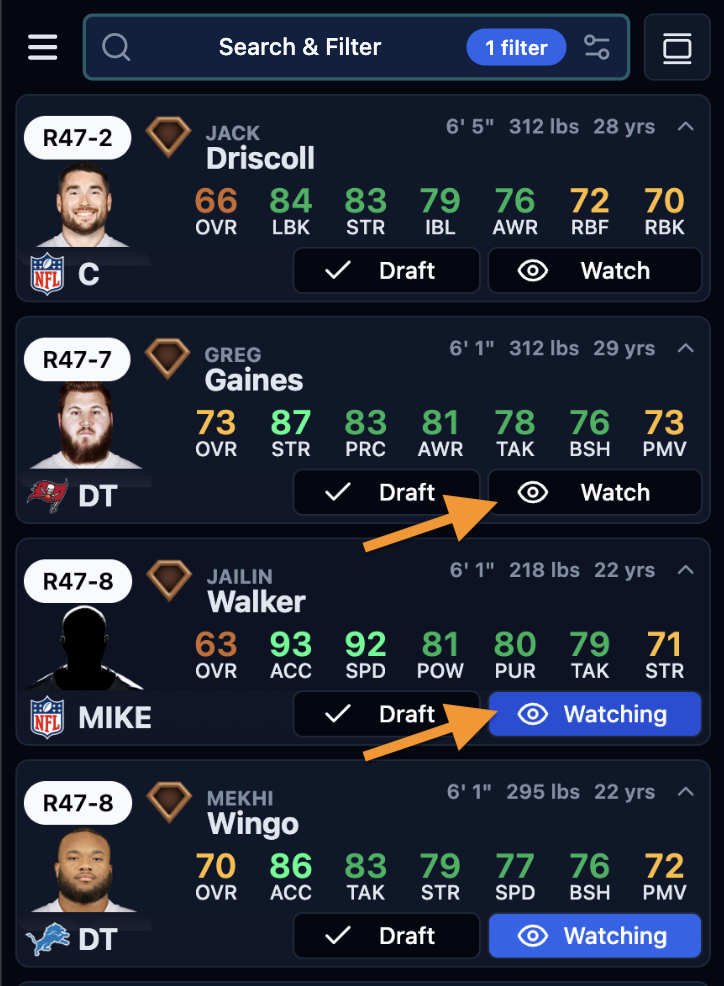Open the 1 filter badge
This screenshot has width=724, height=986.
pos(515,47)
